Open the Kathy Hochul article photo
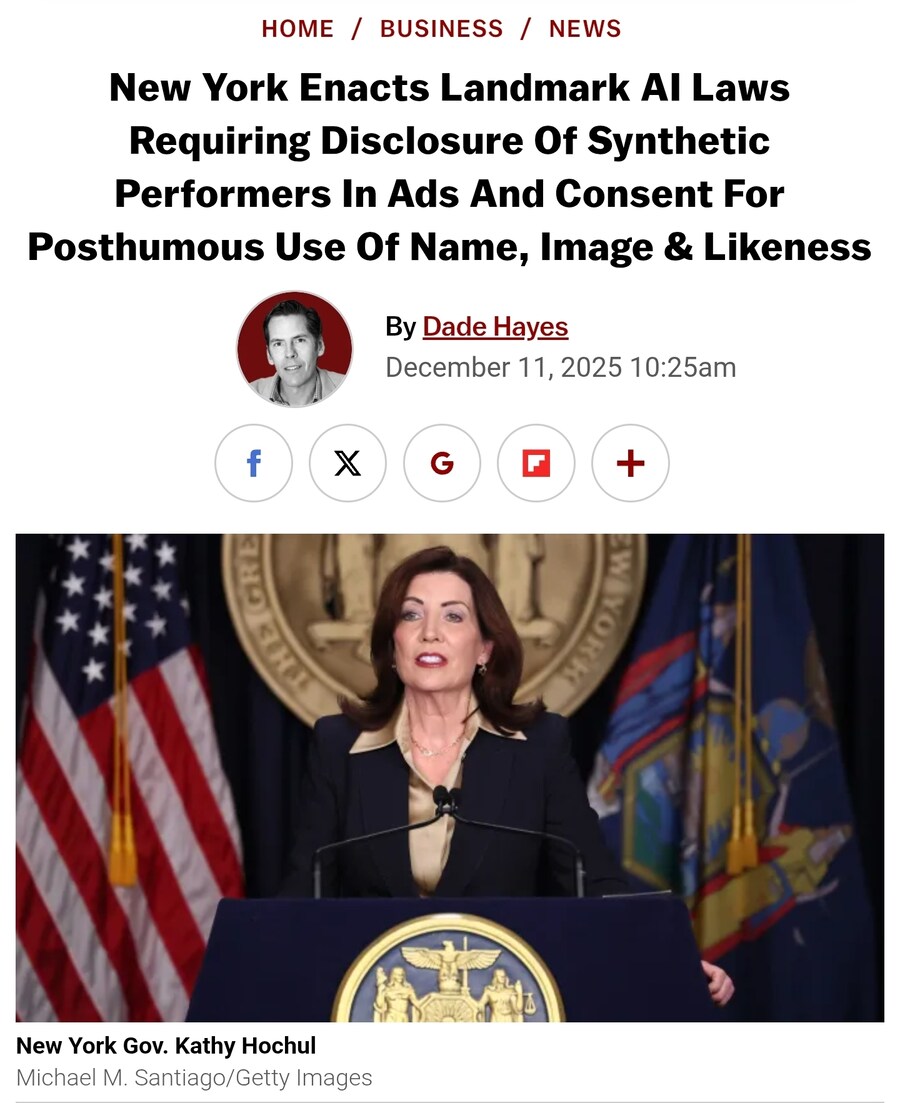Viewport: 900px width, 1103px height. [x=450, y=777]
